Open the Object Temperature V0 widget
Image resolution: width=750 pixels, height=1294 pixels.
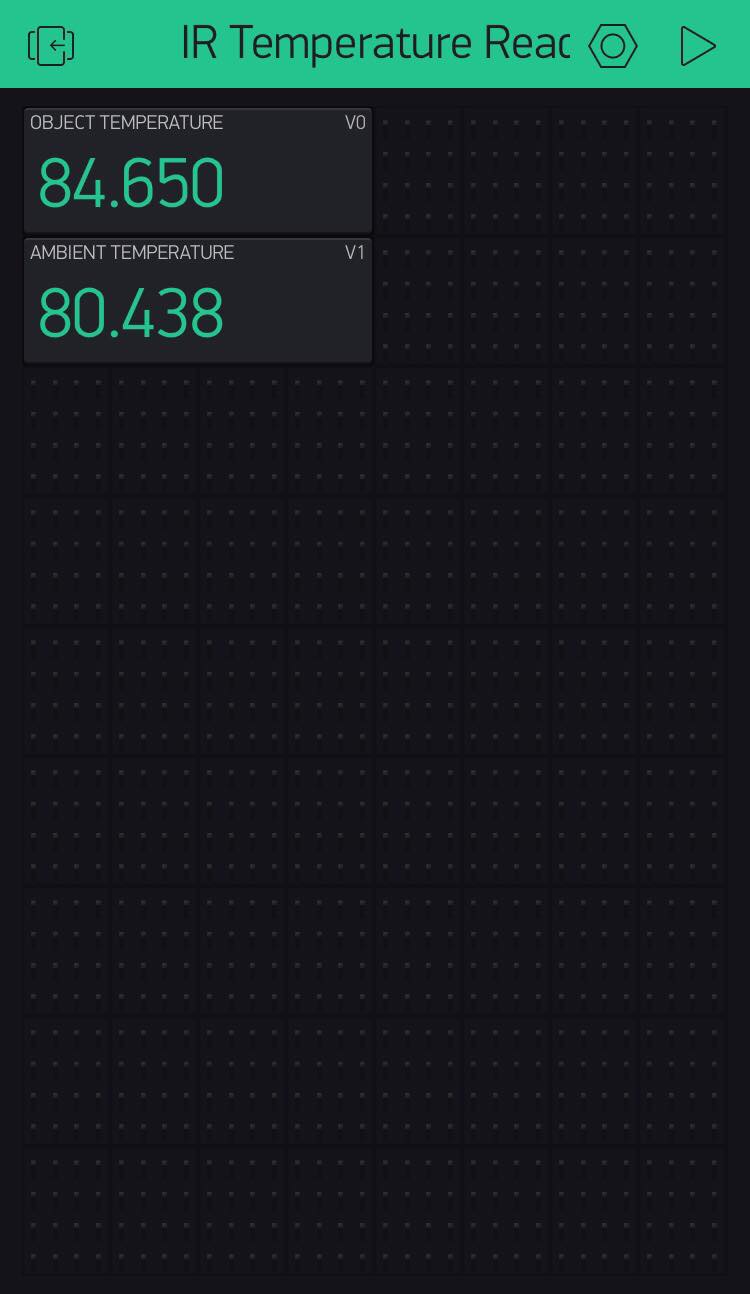tap(198, 170)
